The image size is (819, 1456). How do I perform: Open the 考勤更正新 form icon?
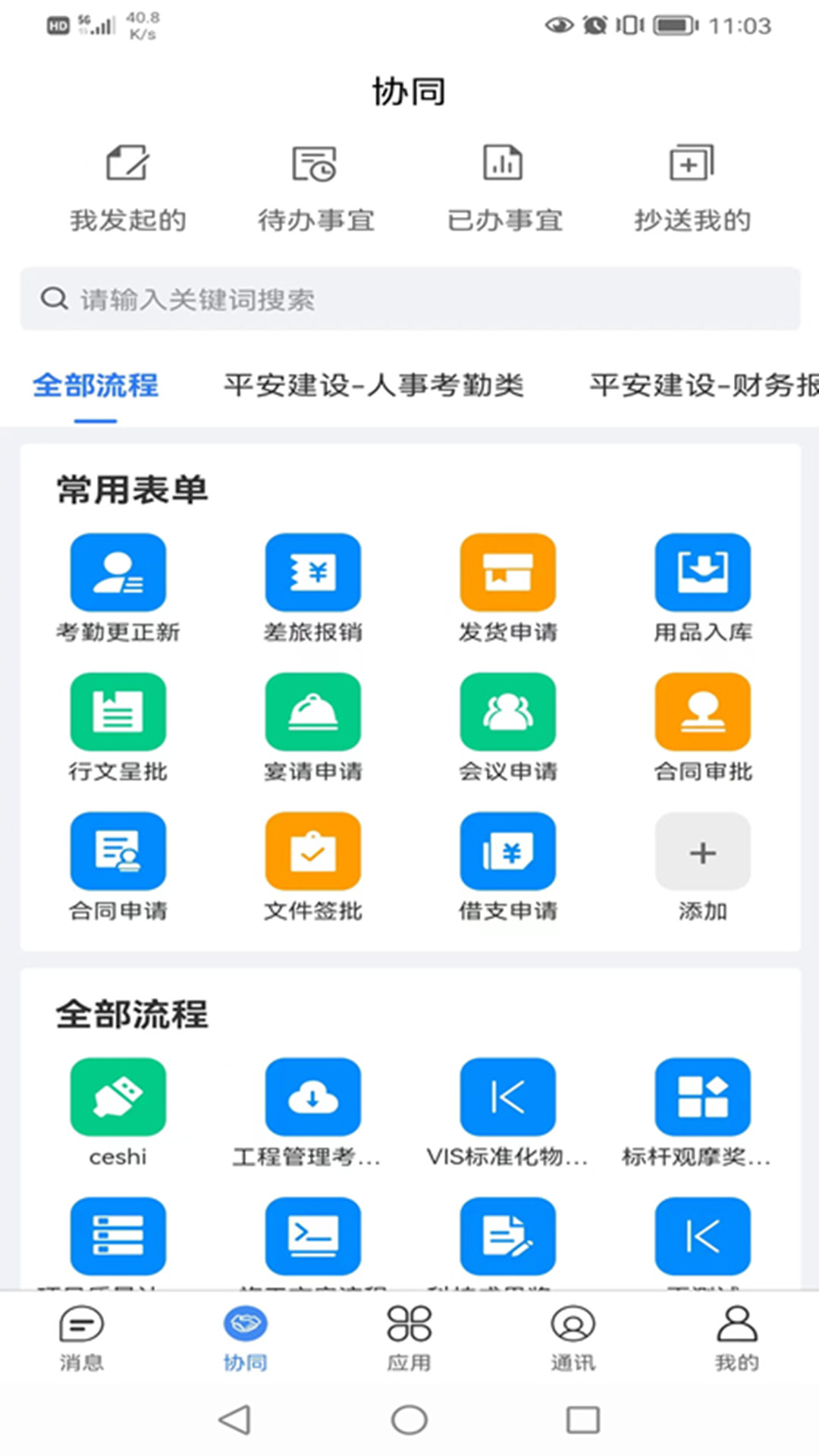(118, 571)
